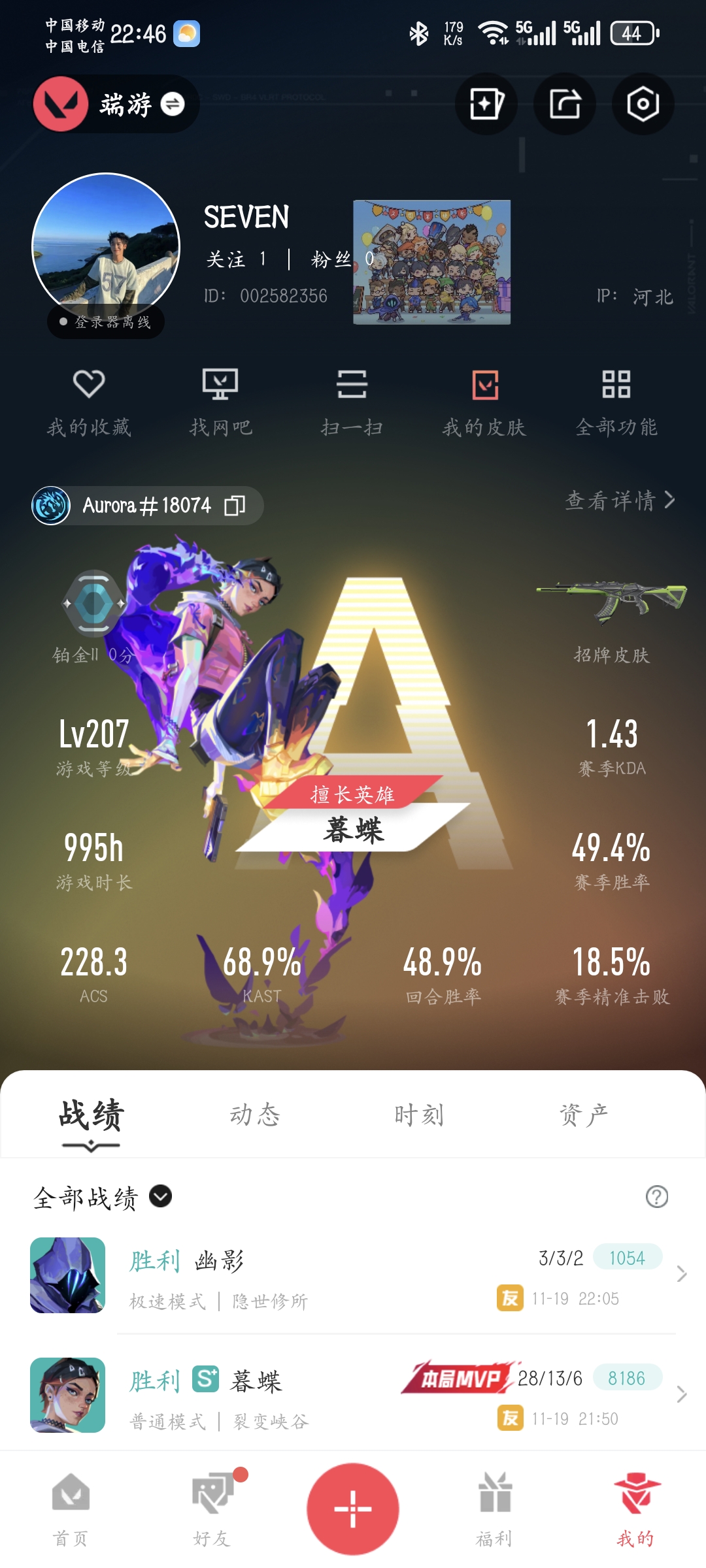
Task: Open the settings hexagon icon
Action: [x=643, y=104]
